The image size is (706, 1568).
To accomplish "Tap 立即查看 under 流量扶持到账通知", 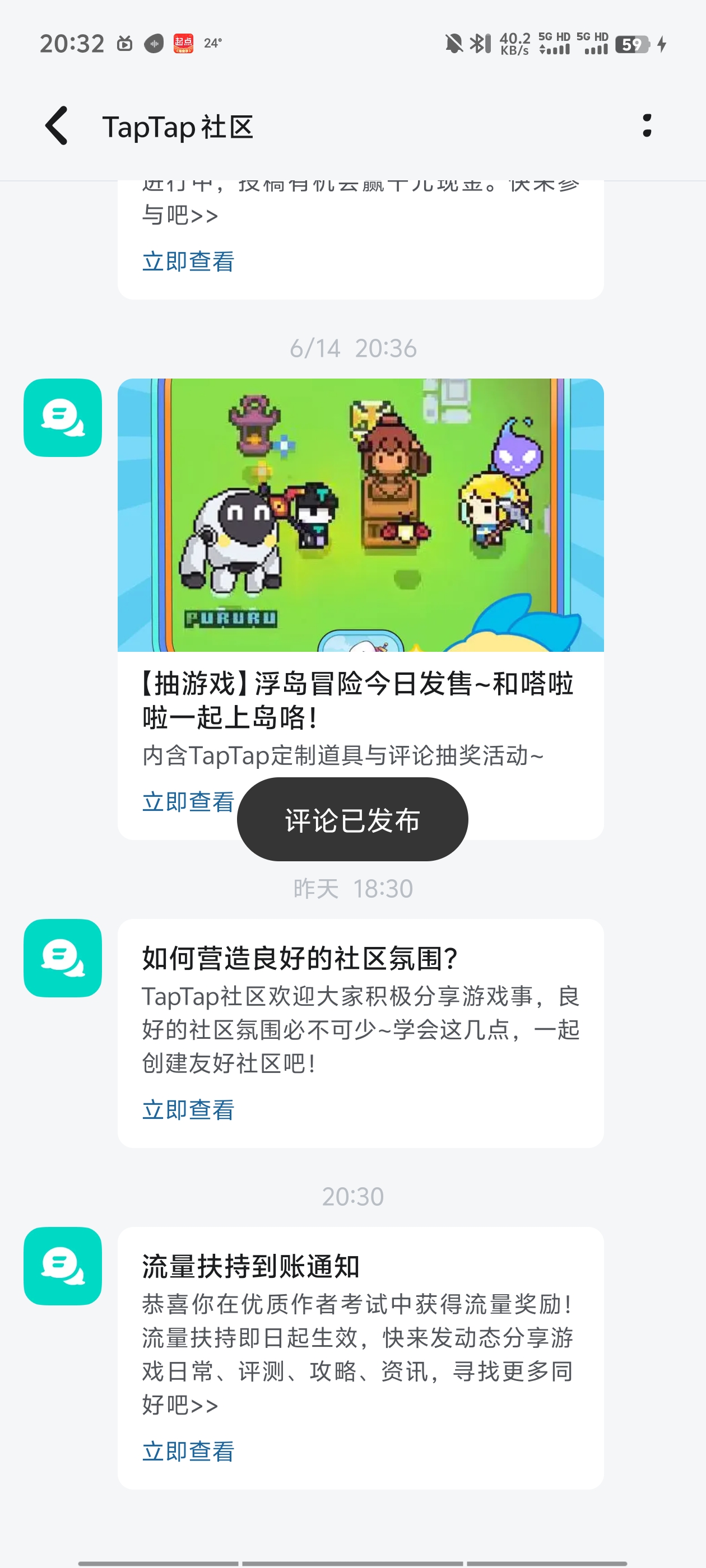I will (x=188, y=1452).
